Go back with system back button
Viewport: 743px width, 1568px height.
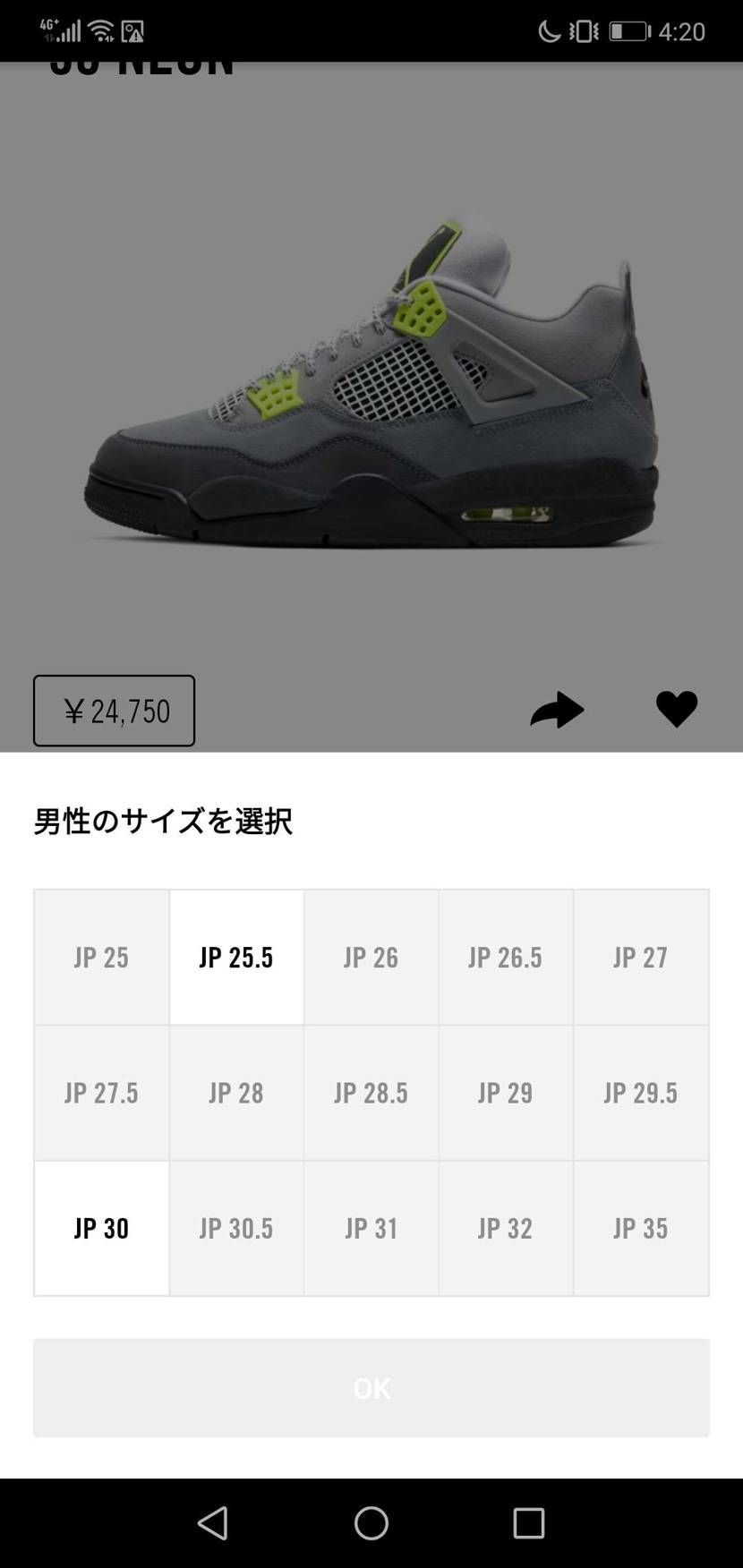[x=213, y=1522]
